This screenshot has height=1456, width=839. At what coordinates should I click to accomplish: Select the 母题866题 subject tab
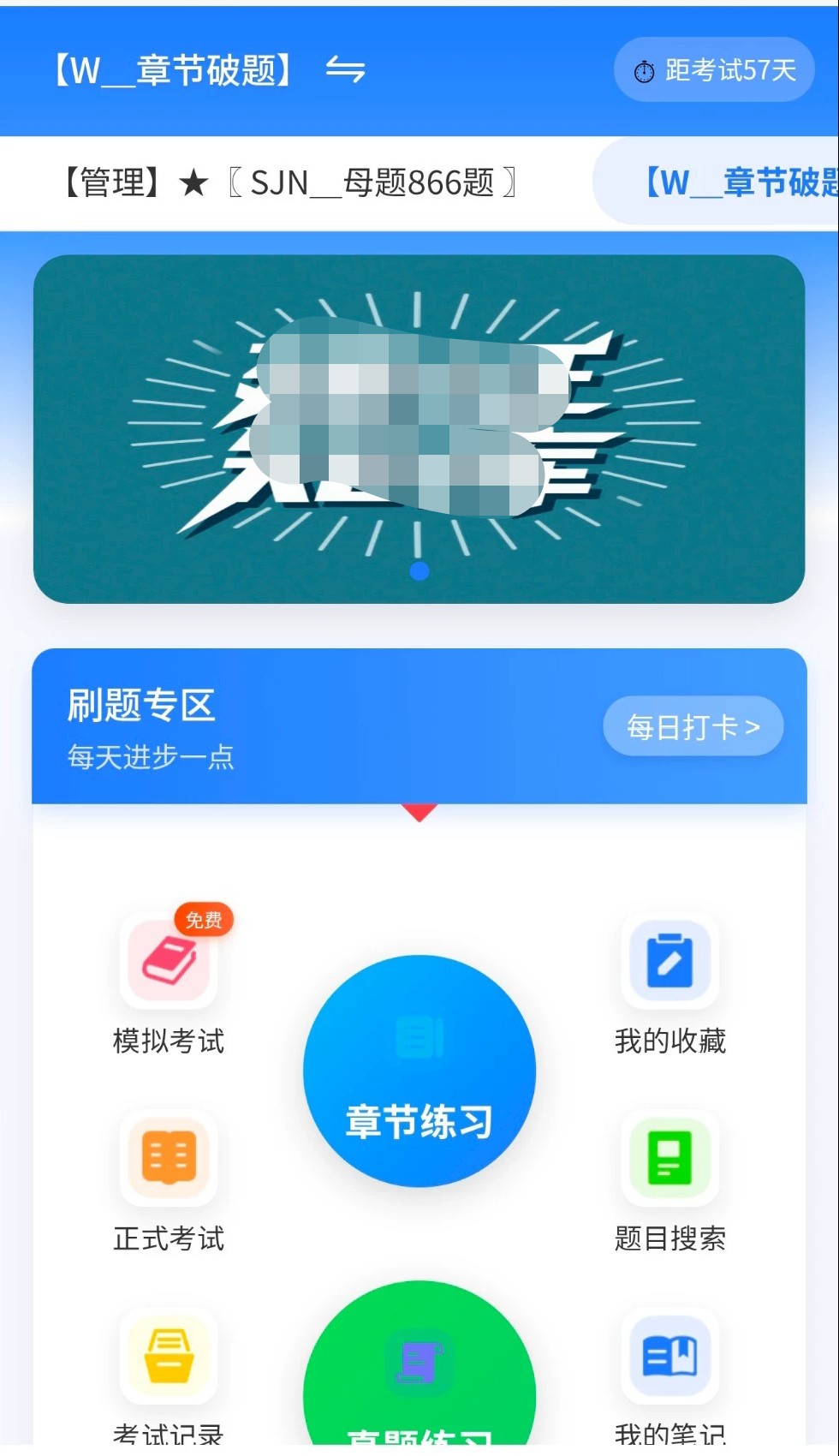tap(290, 182)
